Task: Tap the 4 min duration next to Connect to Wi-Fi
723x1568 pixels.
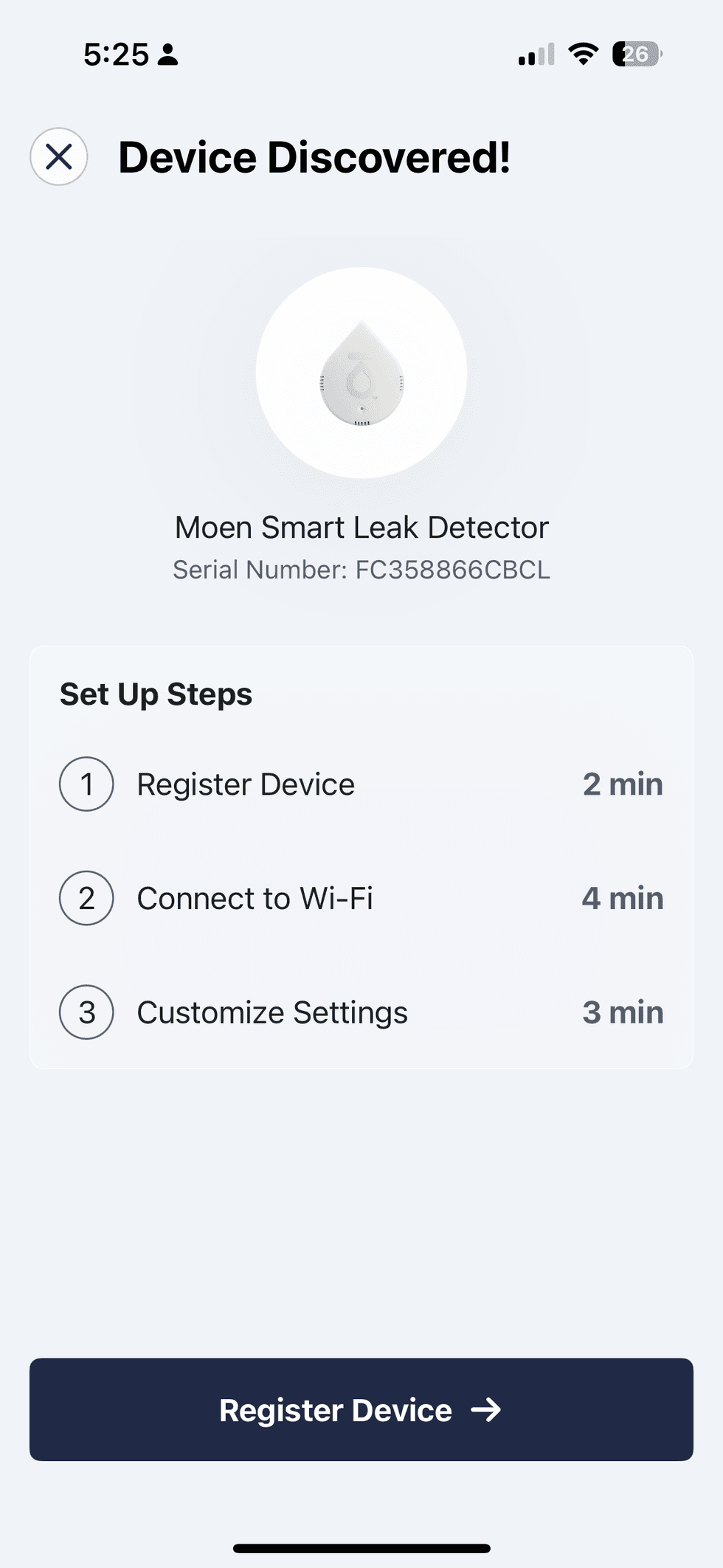Action: coord(622,899)
